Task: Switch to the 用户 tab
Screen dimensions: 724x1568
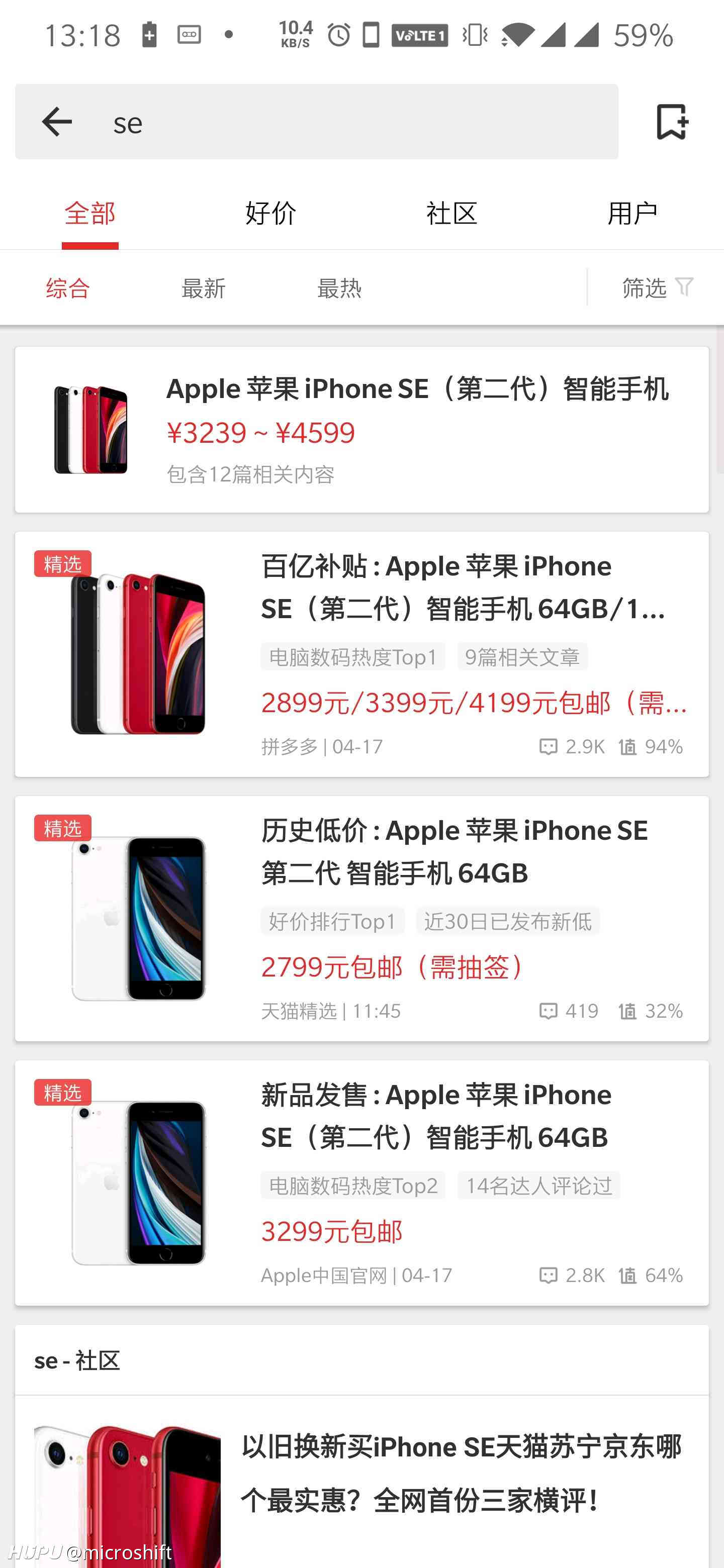Action: pos(632,214)
